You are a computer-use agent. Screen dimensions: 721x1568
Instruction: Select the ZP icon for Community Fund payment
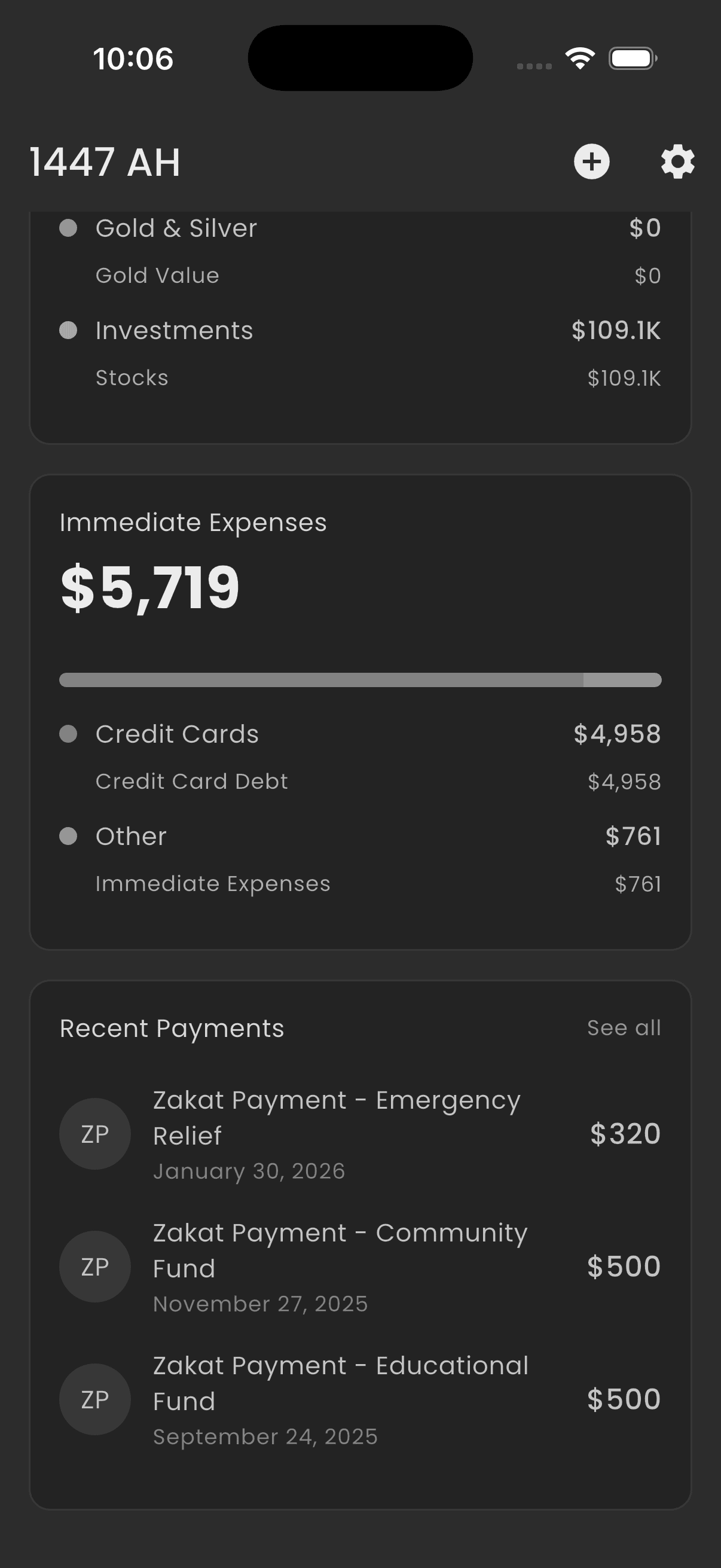pos(94,1267)
